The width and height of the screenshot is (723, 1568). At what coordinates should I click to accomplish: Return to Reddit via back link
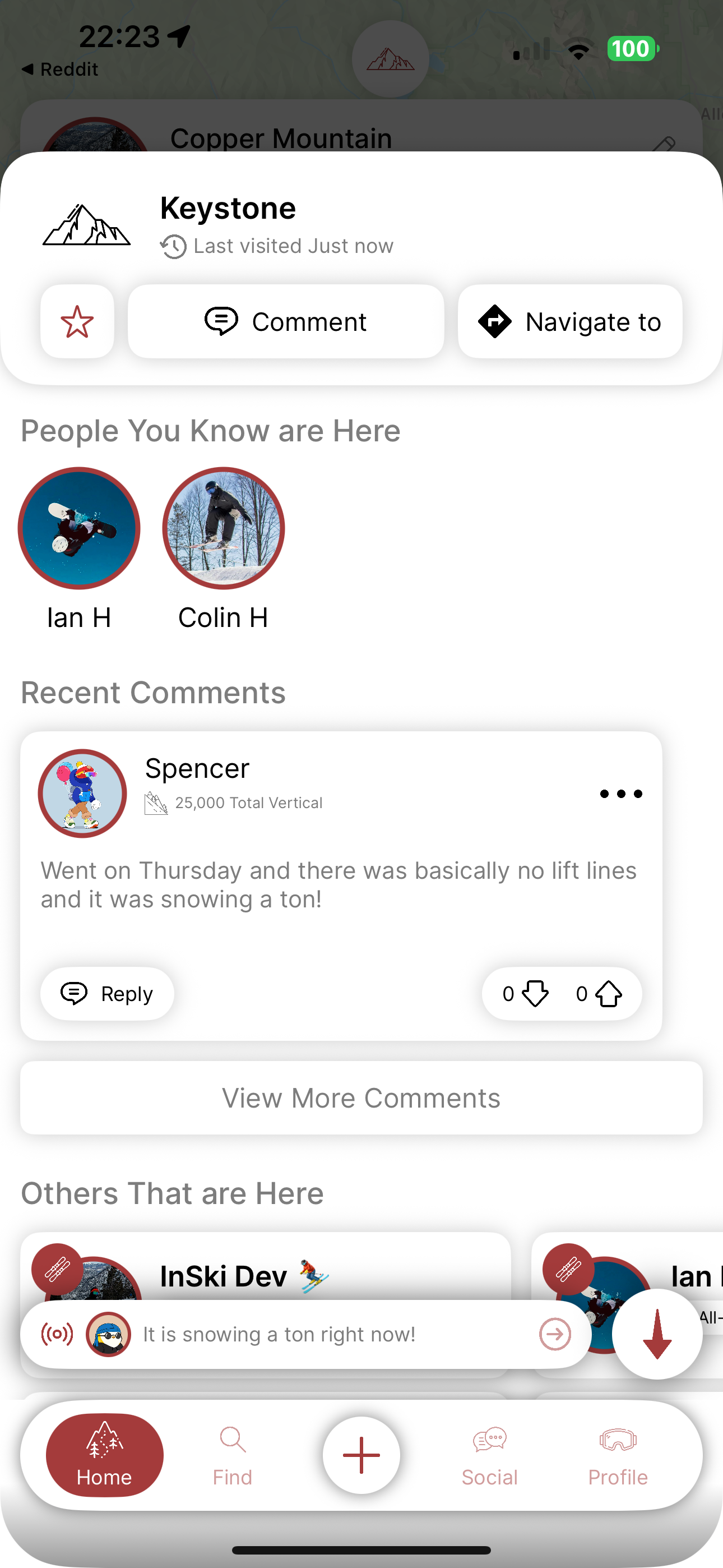coord(61,70)
